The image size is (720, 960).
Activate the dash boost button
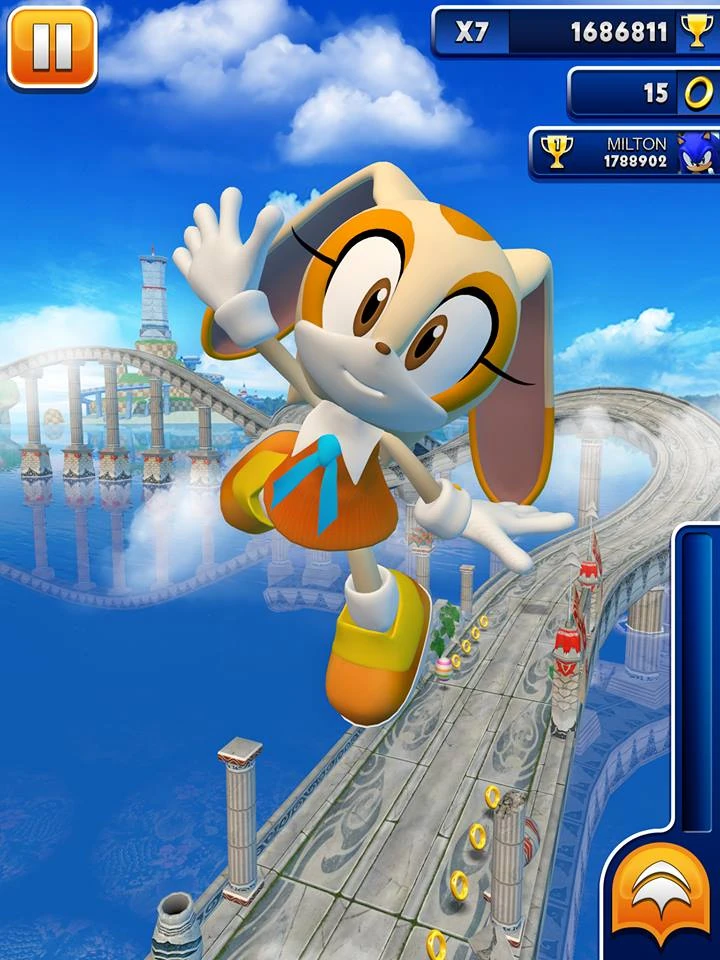coord(665,892)
